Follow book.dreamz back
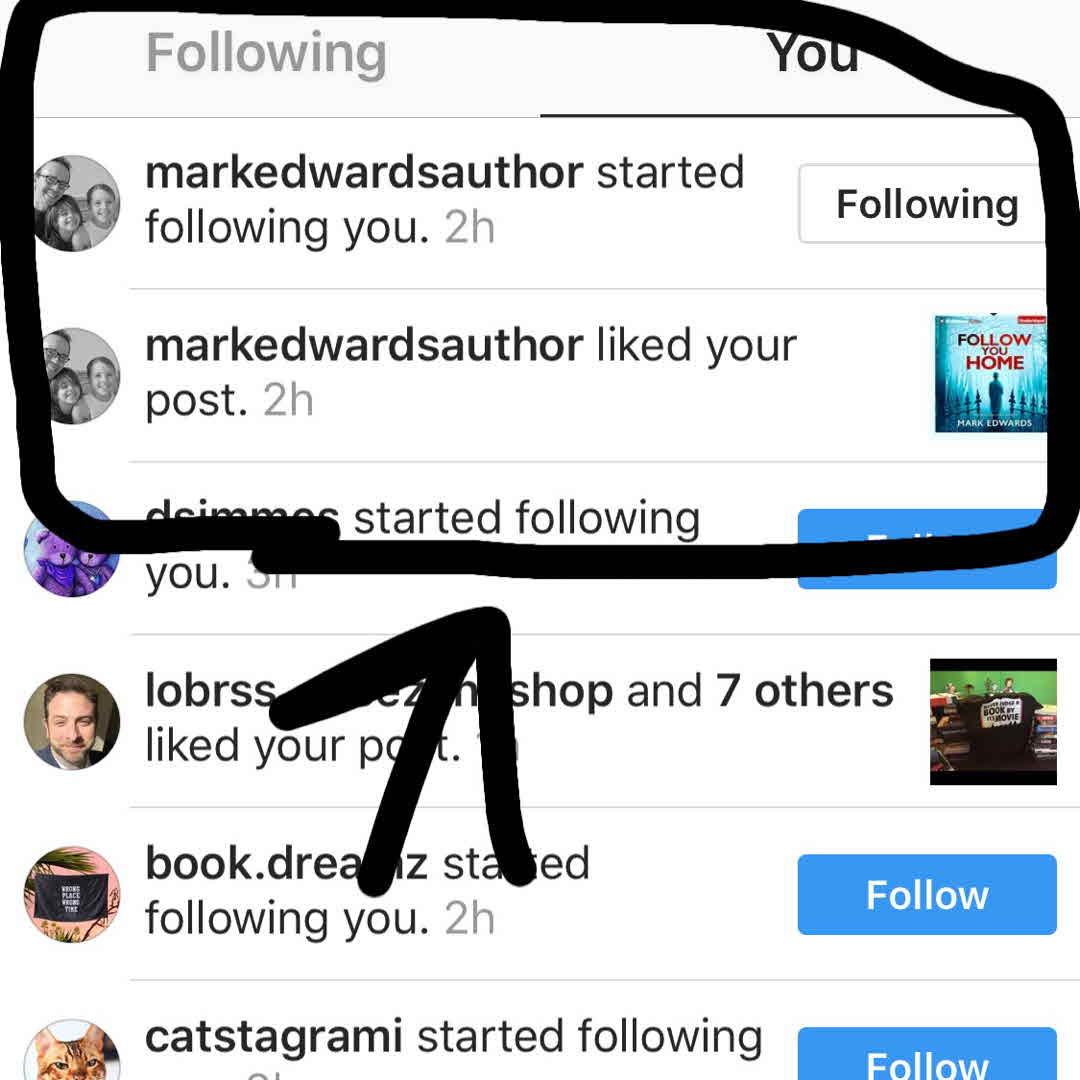 coord(926,894)
